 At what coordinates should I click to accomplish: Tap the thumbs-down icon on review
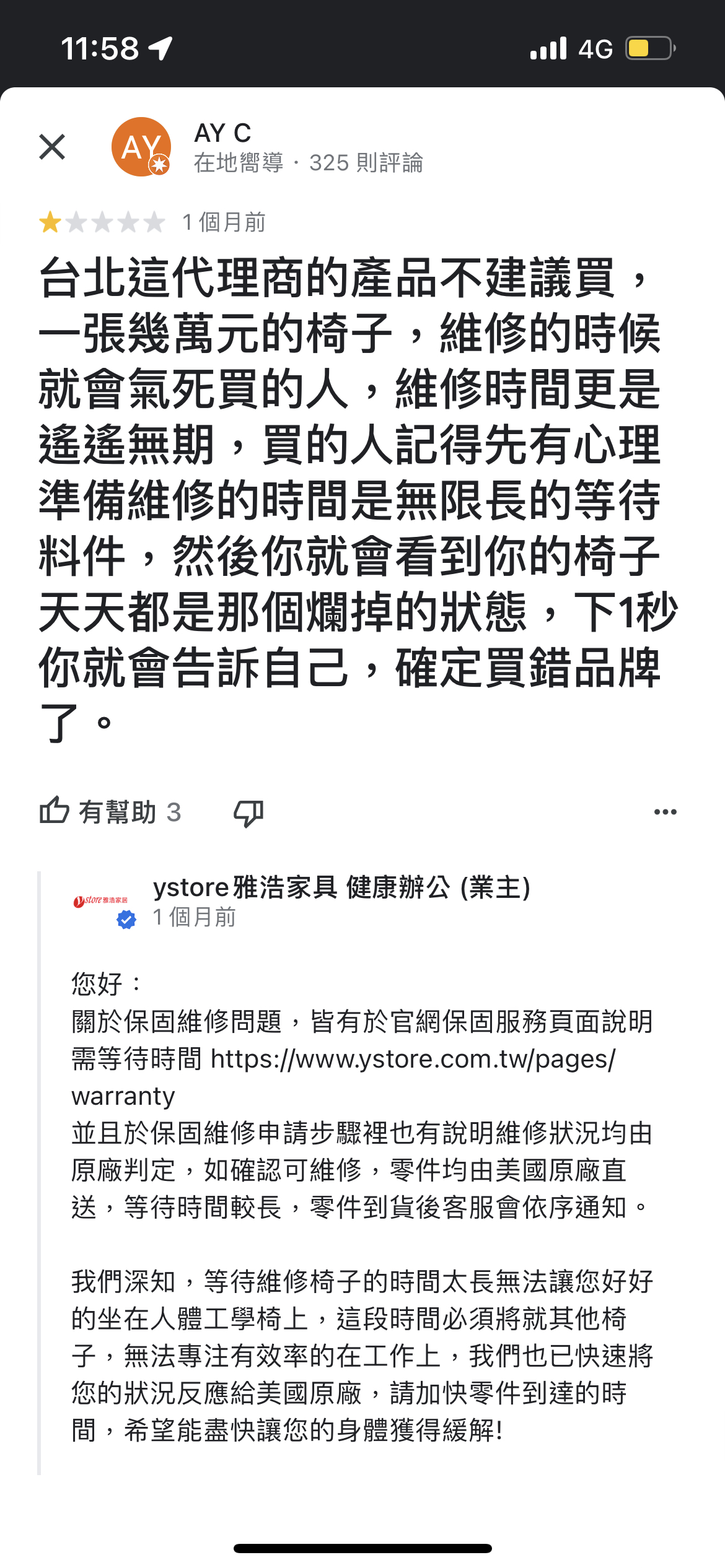click(x=248, y=812)
